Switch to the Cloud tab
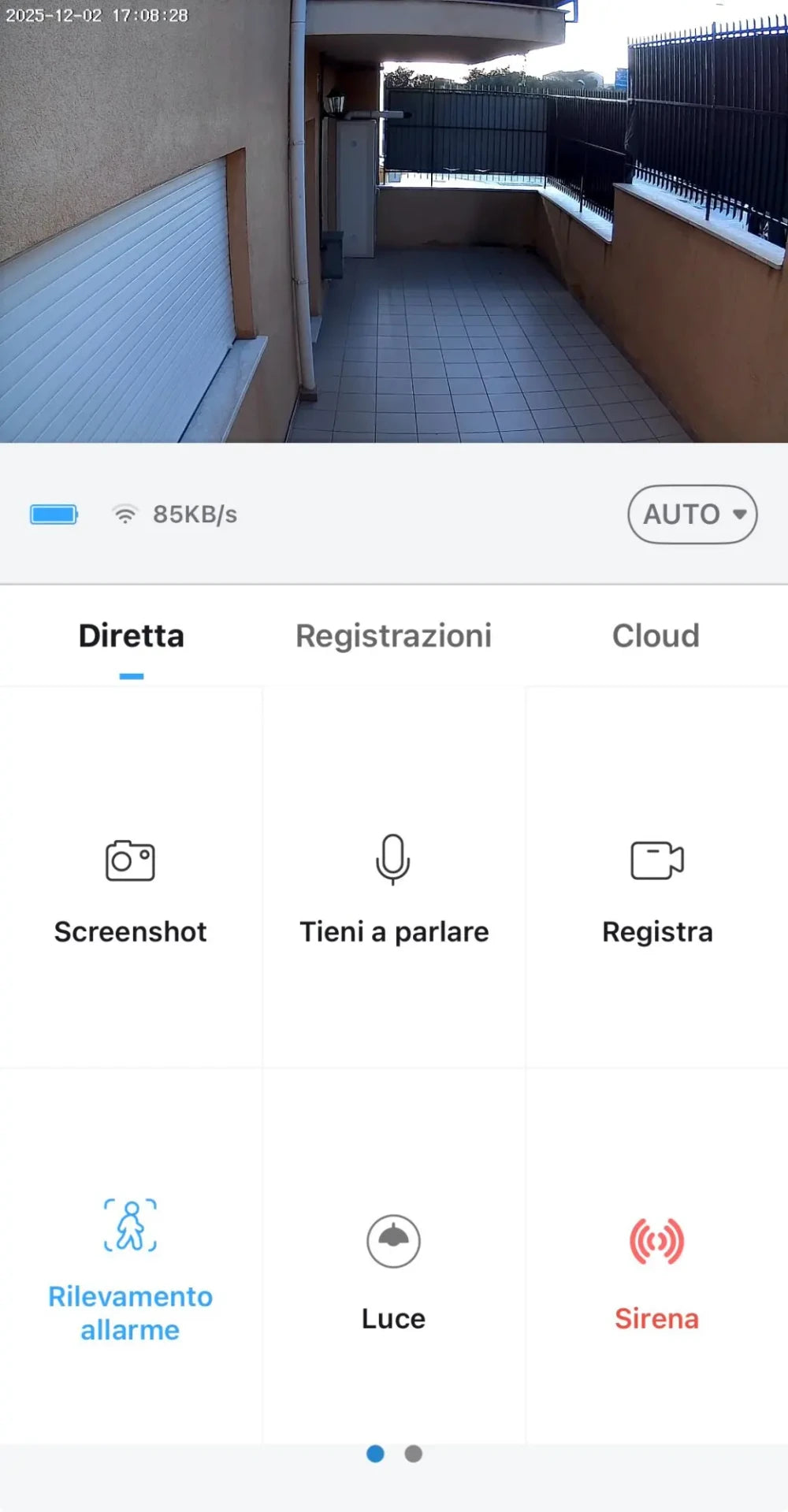The width and height of the screenshot is (788, 1512). (x=656, y=636)
